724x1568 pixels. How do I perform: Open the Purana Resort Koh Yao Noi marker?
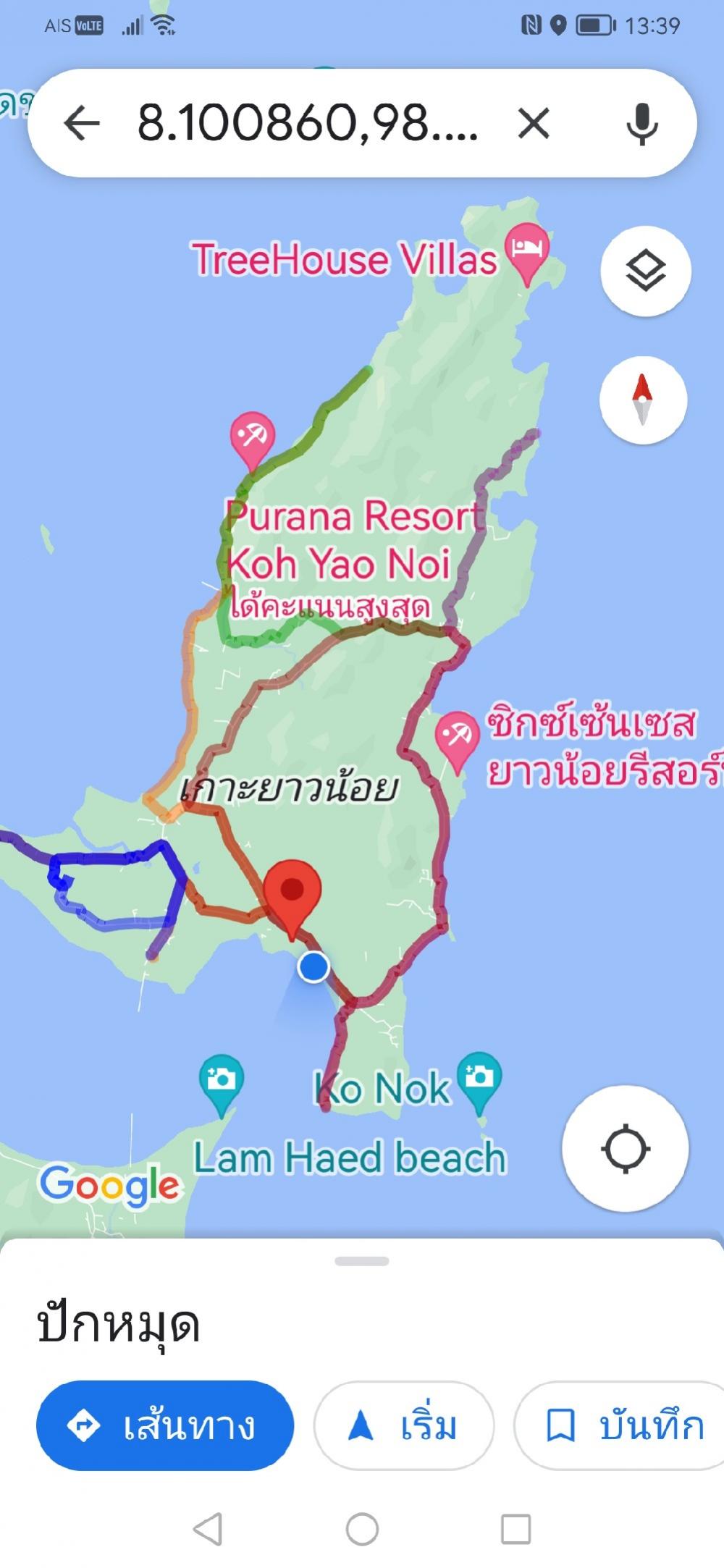coord(252,437)
